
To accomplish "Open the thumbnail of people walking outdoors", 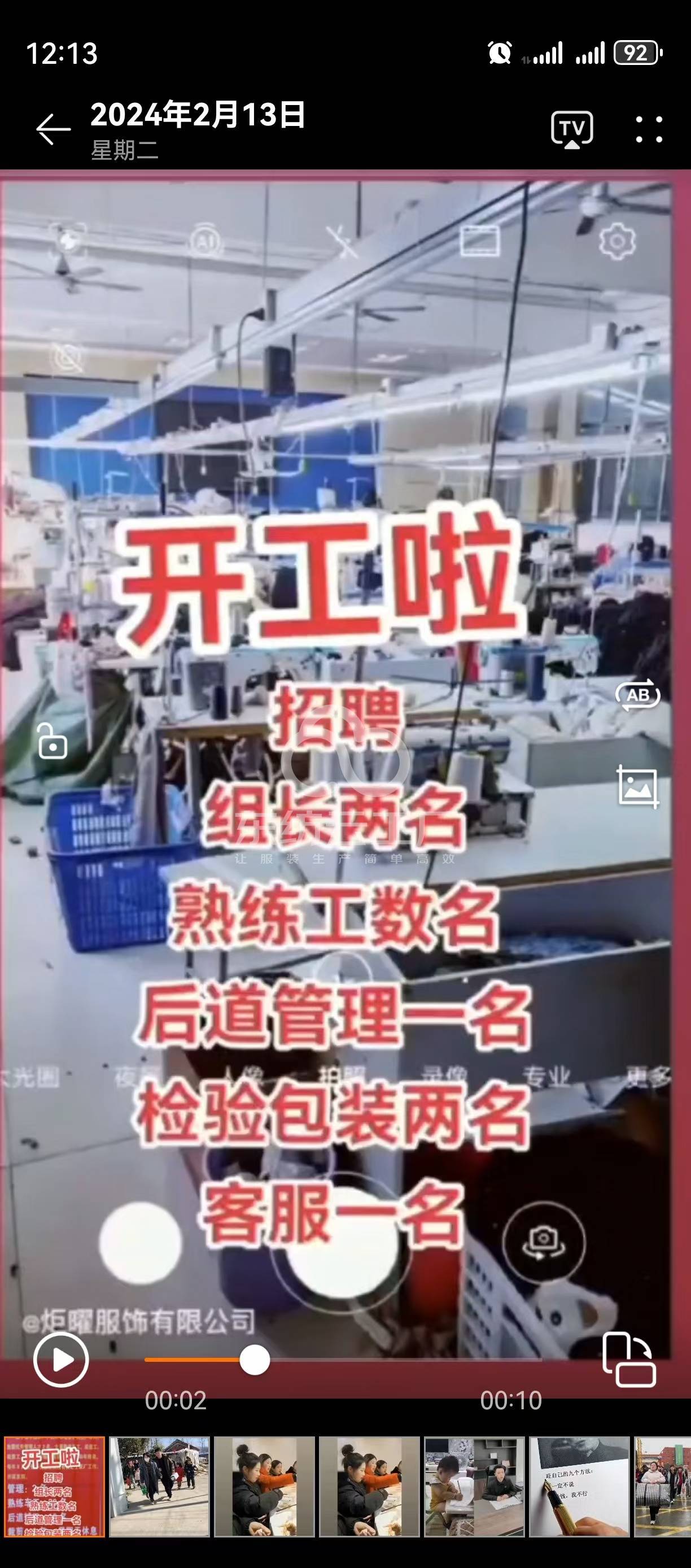I will 159,1487.
